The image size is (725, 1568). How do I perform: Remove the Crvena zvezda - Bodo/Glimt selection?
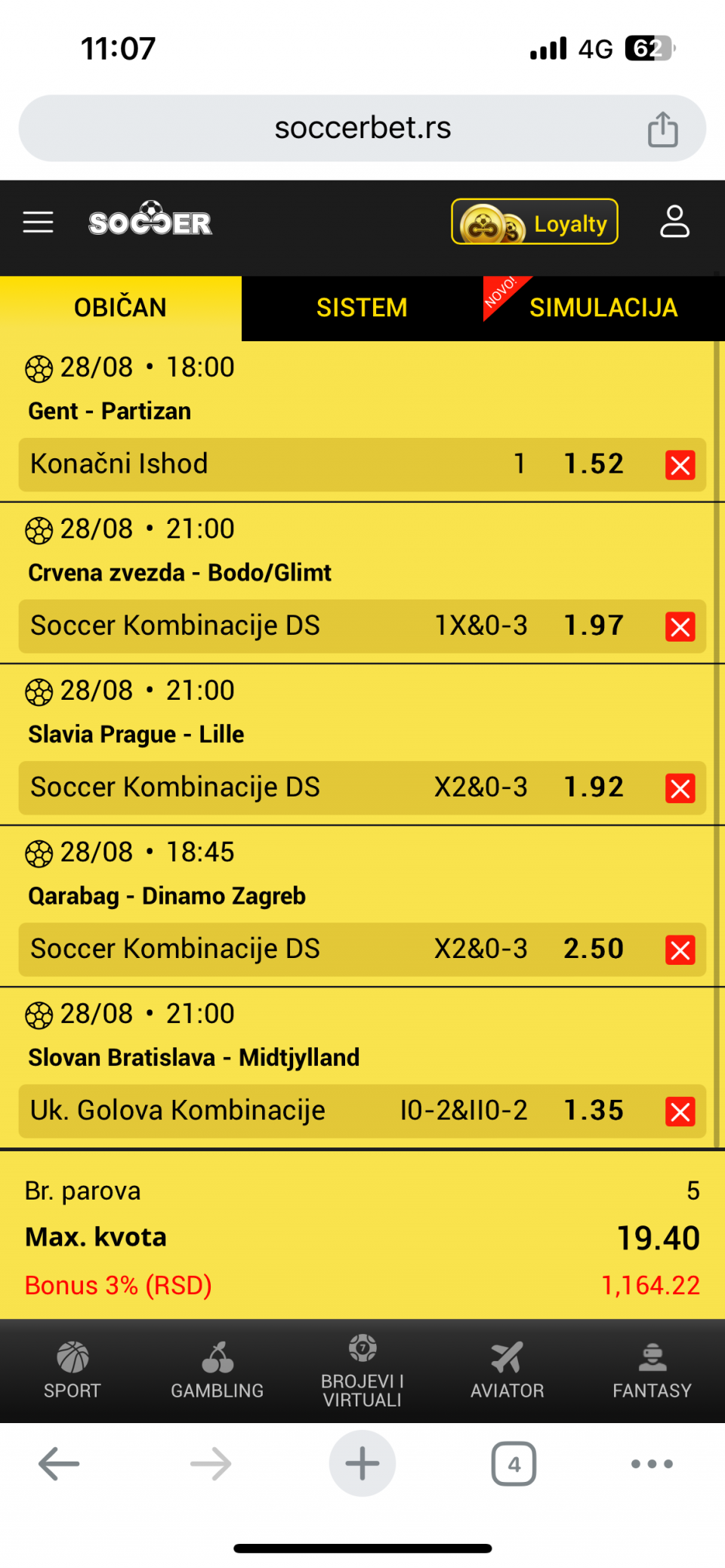(x=680, y=627)
